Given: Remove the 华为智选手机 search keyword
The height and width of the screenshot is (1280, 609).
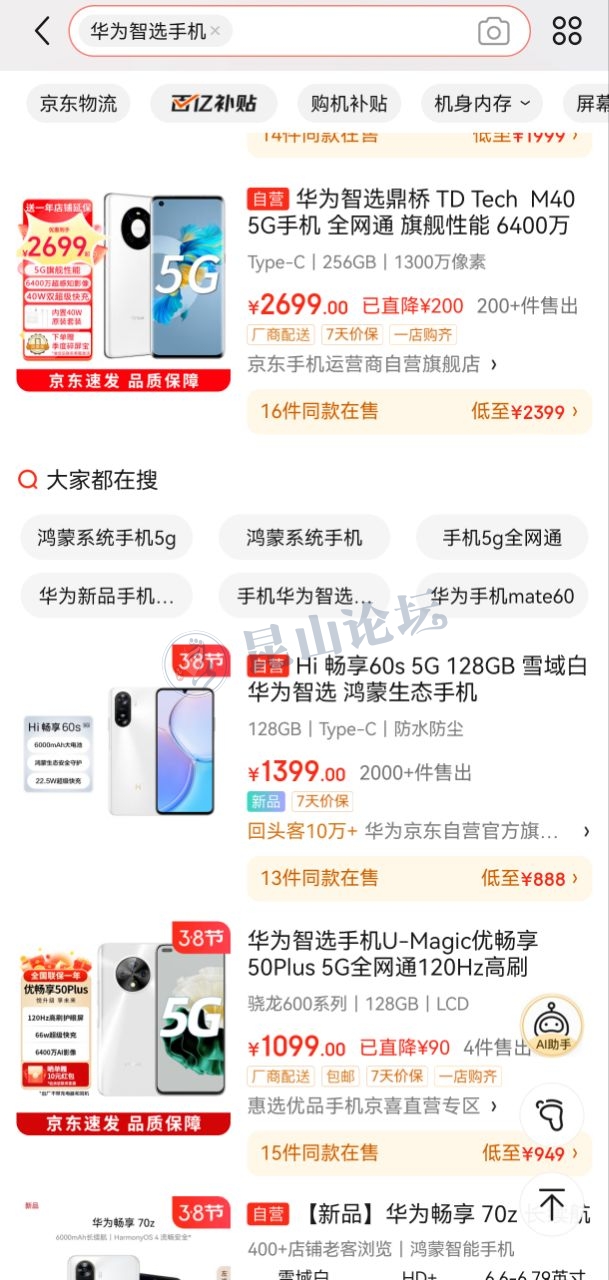Looking at the screenshot, I should (215, 31).
